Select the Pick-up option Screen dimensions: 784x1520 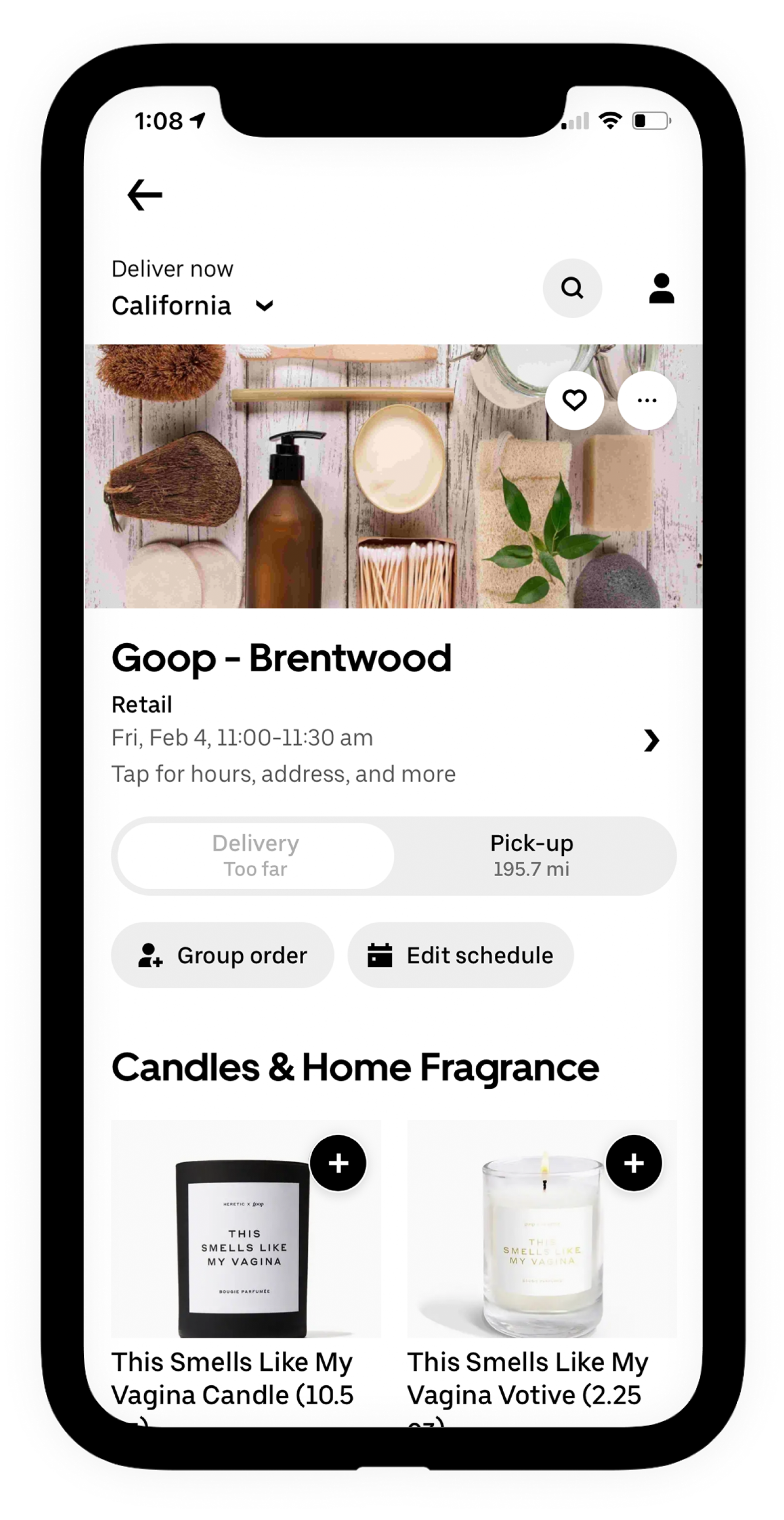coord(531,856)
